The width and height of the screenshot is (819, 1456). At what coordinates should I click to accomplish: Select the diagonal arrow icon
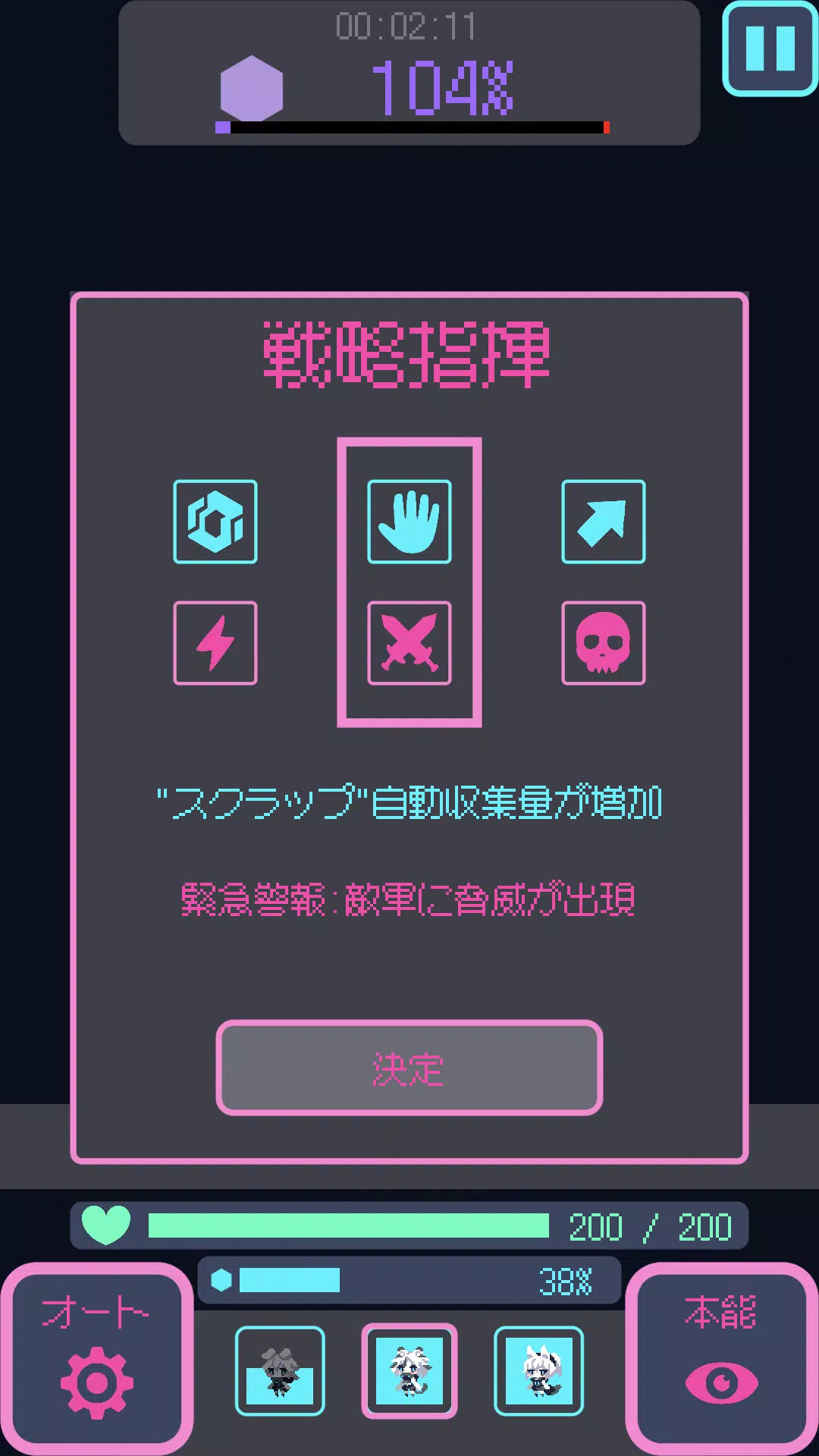point(603,522)
